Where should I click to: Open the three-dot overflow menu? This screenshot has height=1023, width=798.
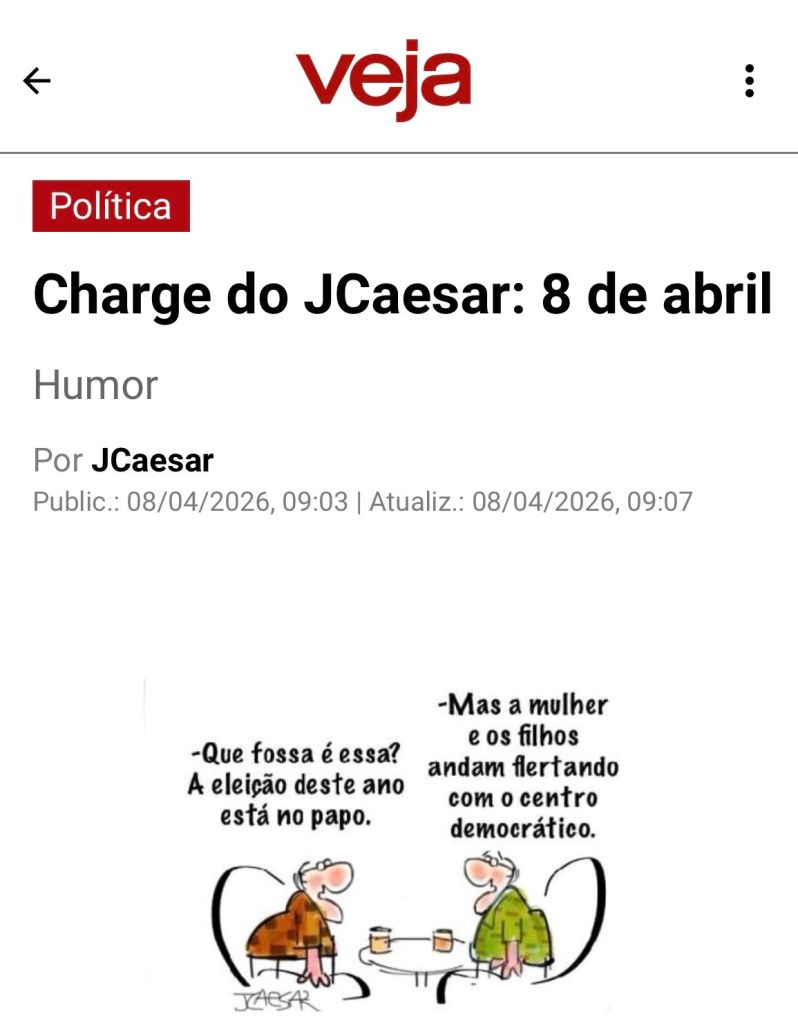pyautogui.click(x=749, y=81)
